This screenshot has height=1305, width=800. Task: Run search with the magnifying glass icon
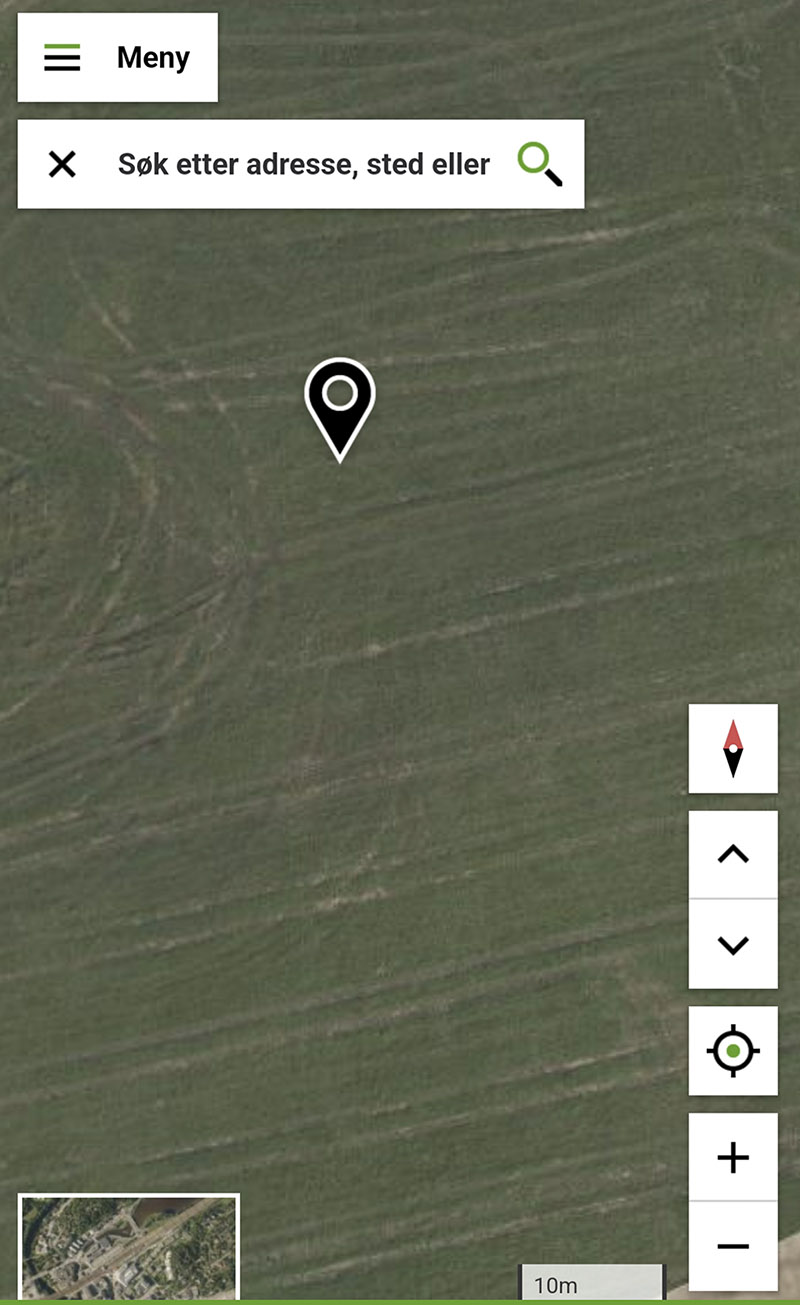(539, 164)
